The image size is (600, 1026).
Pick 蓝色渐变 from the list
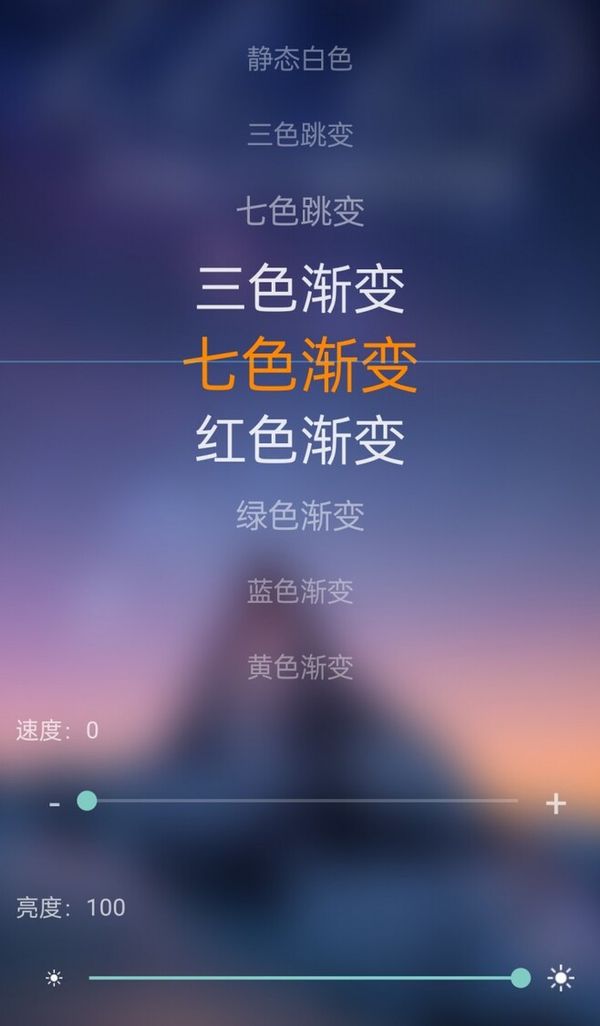coord(300,591)
